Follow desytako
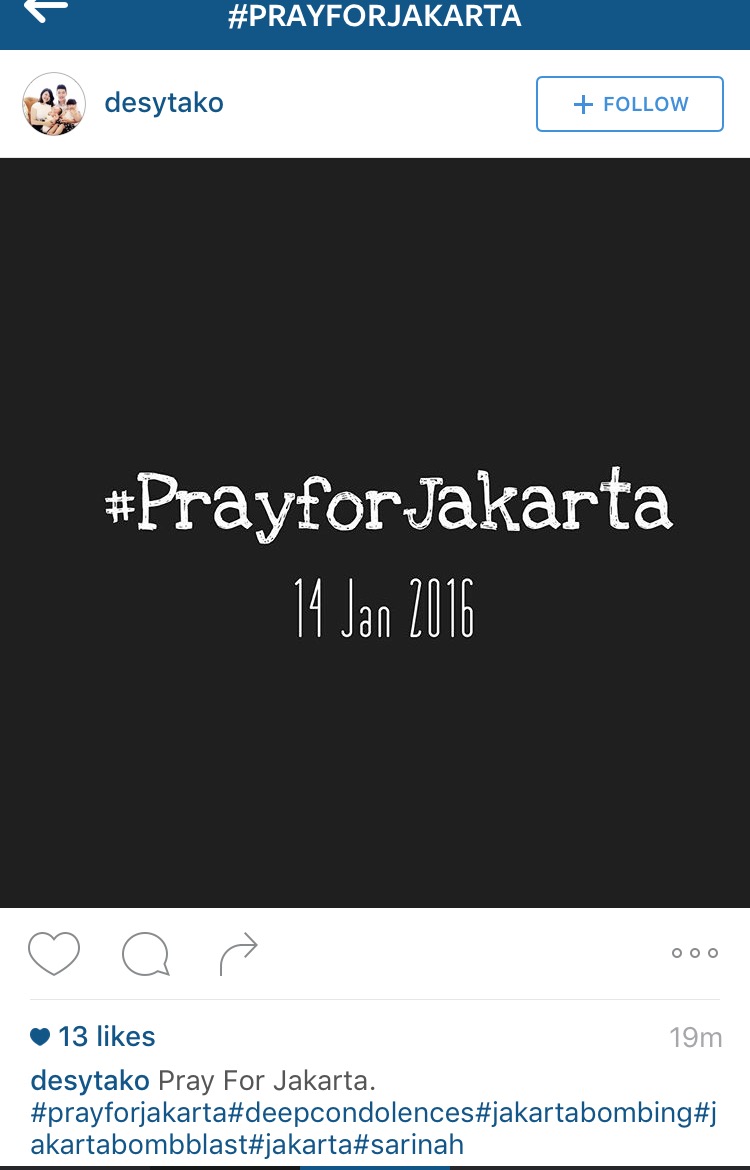The width and height of the screenshot is (750, 1170). coord(629,104)
